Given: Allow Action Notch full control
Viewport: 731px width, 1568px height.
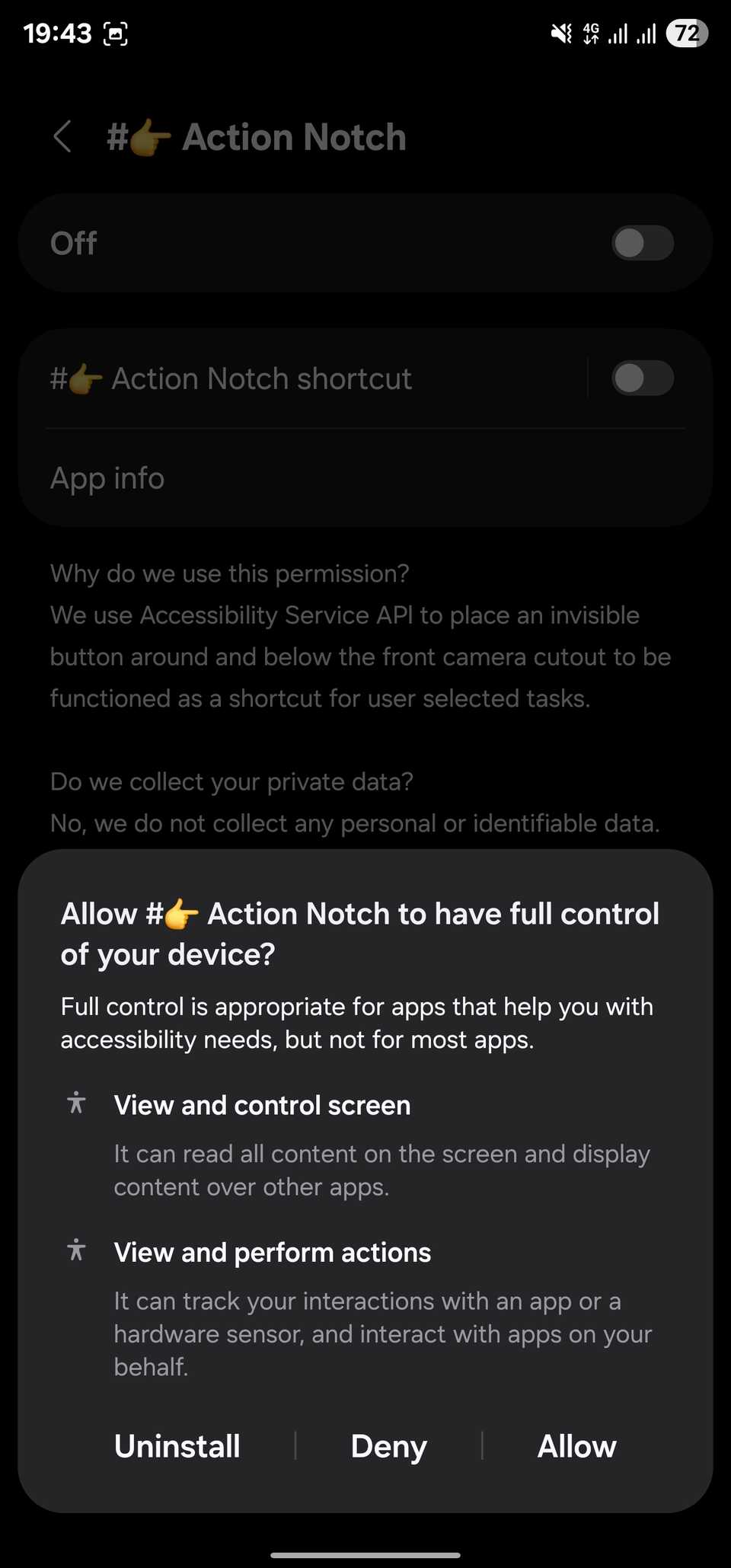Looking at the screenshot, I should pyautogui.click(x=576, y=1446).
